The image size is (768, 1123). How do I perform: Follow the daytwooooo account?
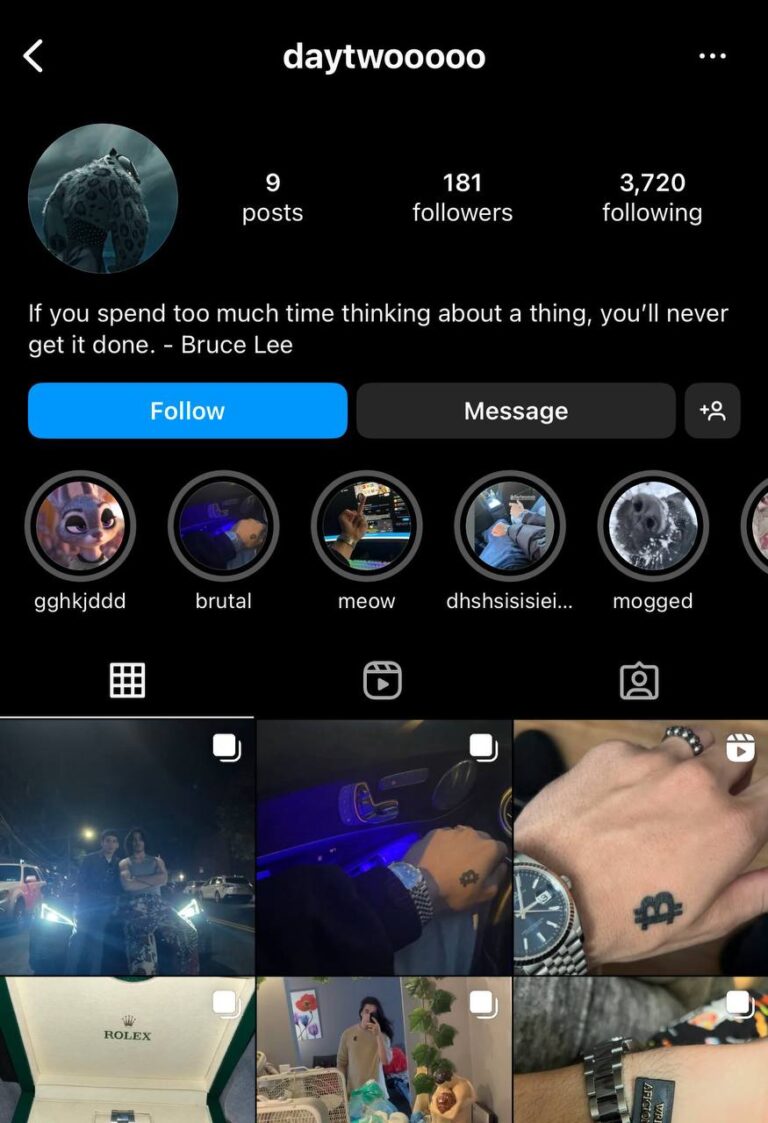click(187, 411)
